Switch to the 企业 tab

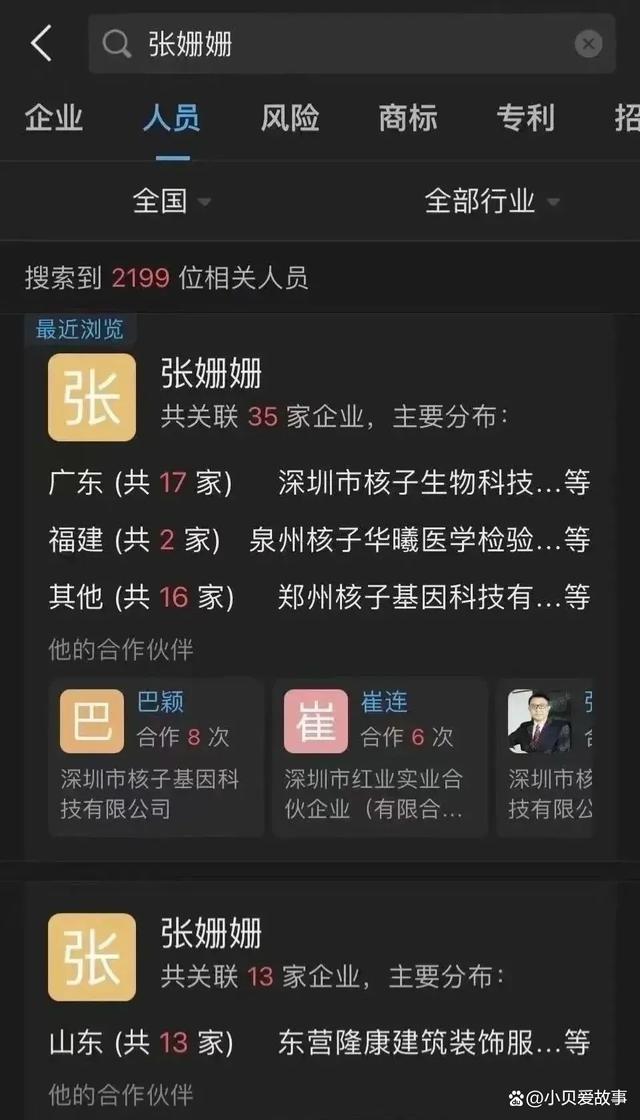tap(54, 118)
